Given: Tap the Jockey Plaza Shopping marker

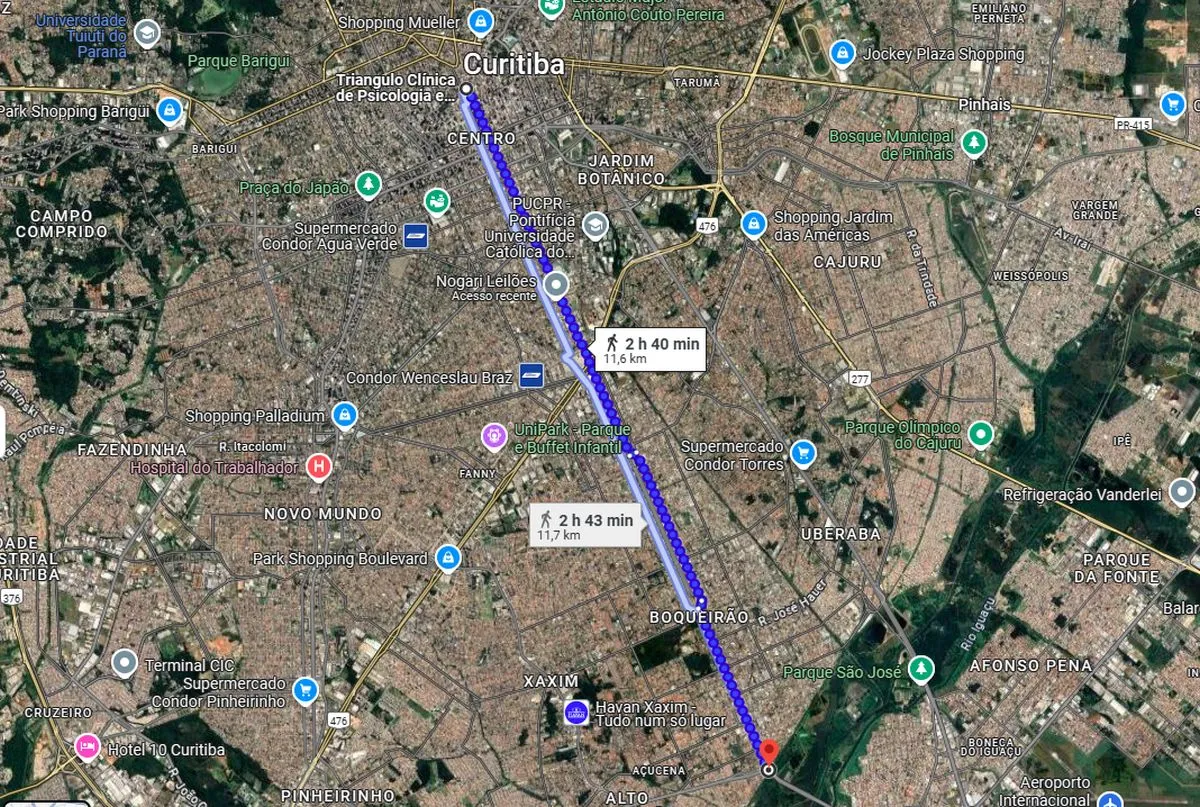Looking at the screenshot, I should [x=843, y=53].
